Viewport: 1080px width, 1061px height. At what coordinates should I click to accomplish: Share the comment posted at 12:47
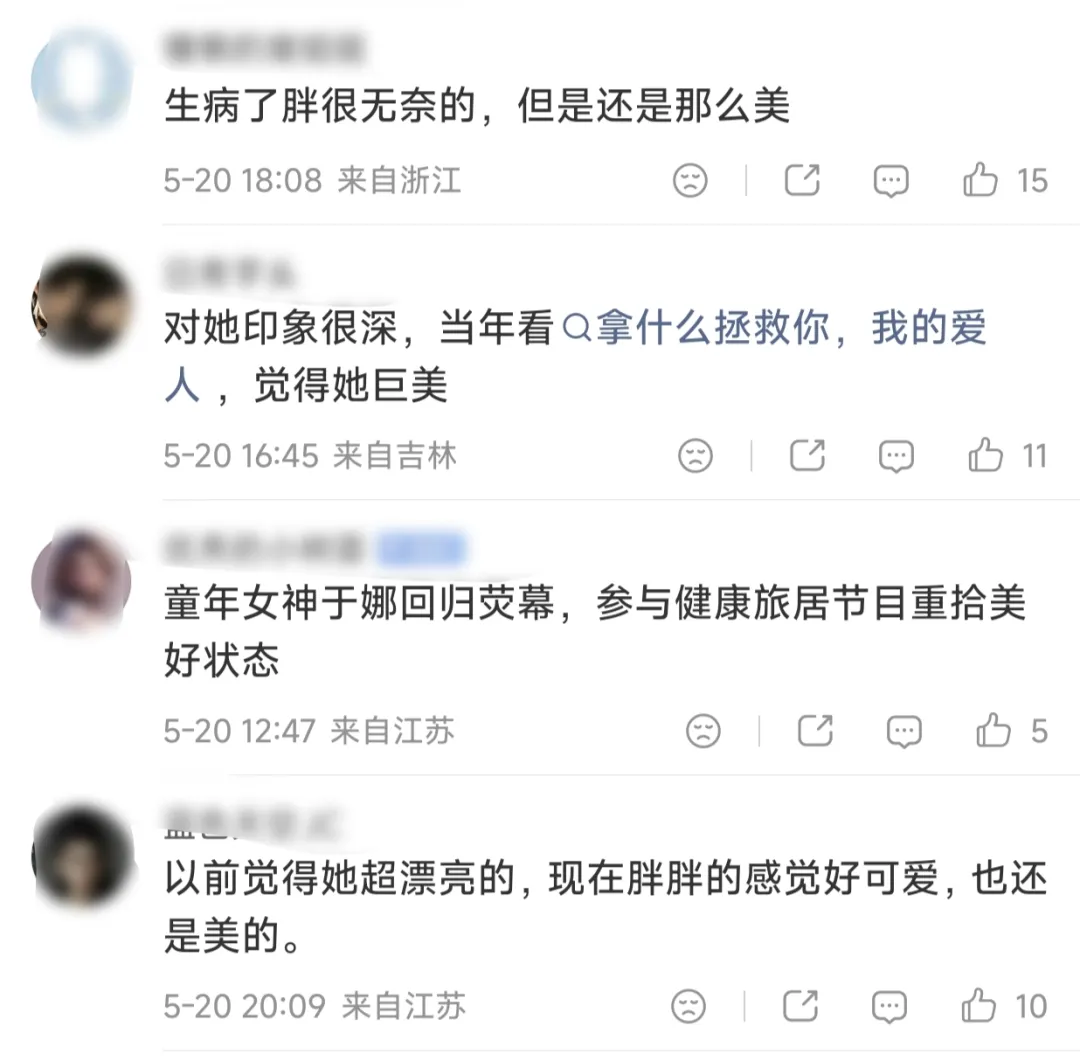[x=816, y=730]
